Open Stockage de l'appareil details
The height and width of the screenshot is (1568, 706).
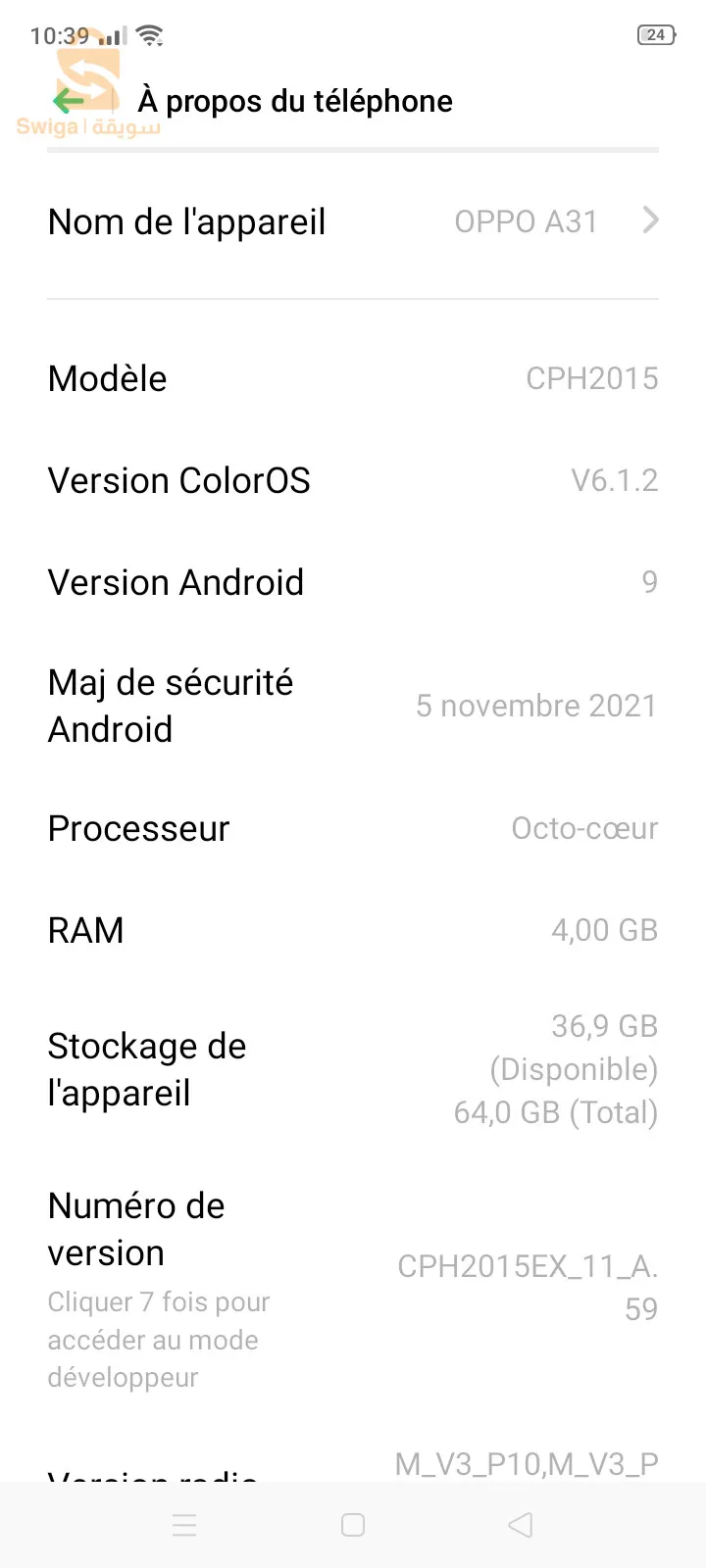(353, 1069)
